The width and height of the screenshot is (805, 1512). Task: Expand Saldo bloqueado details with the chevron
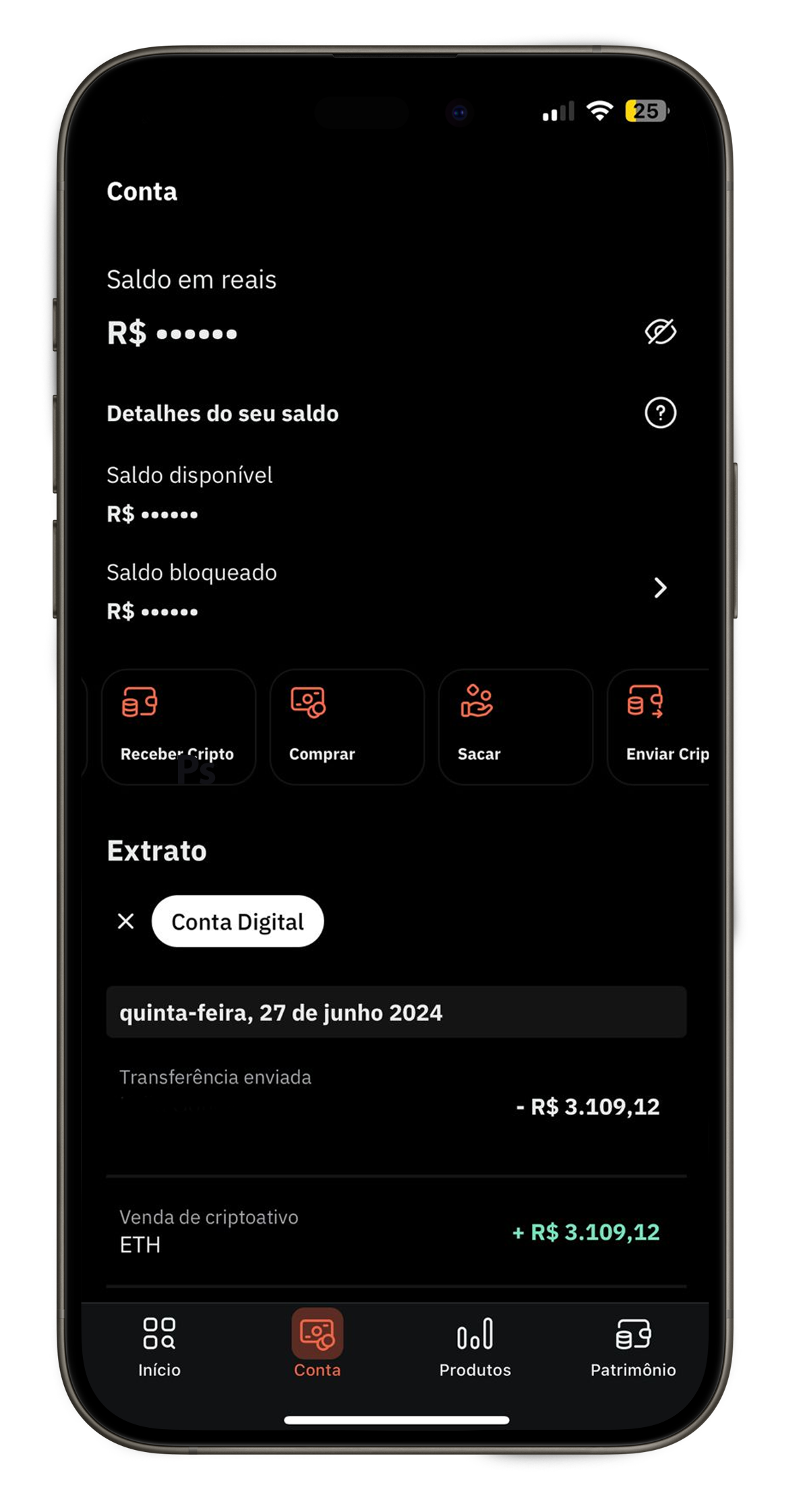[x=659, y=588]
